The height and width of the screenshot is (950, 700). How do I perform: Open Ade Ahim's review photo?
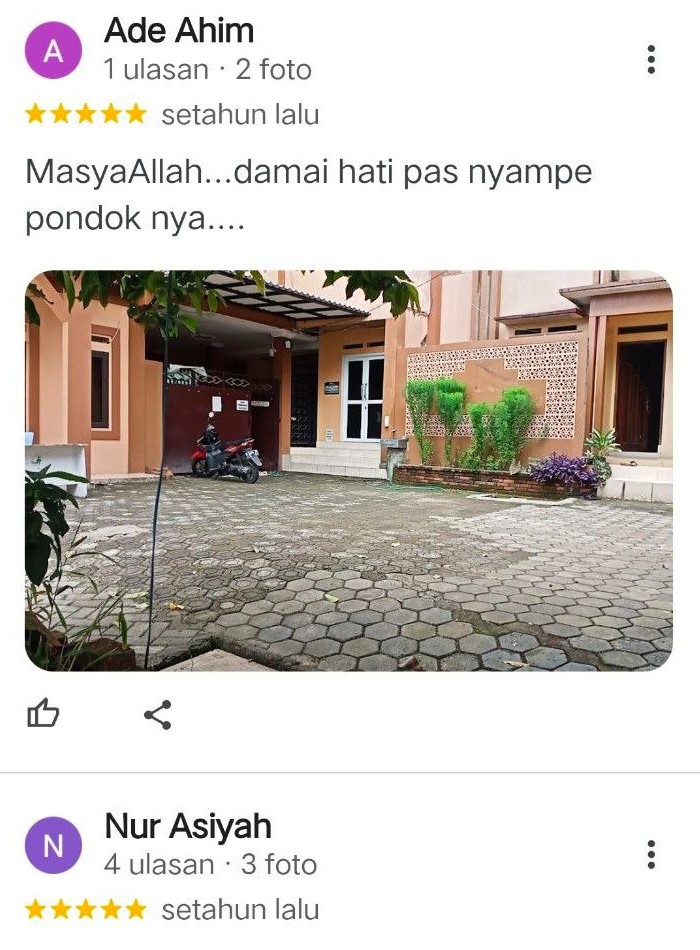tap(348, 470)
